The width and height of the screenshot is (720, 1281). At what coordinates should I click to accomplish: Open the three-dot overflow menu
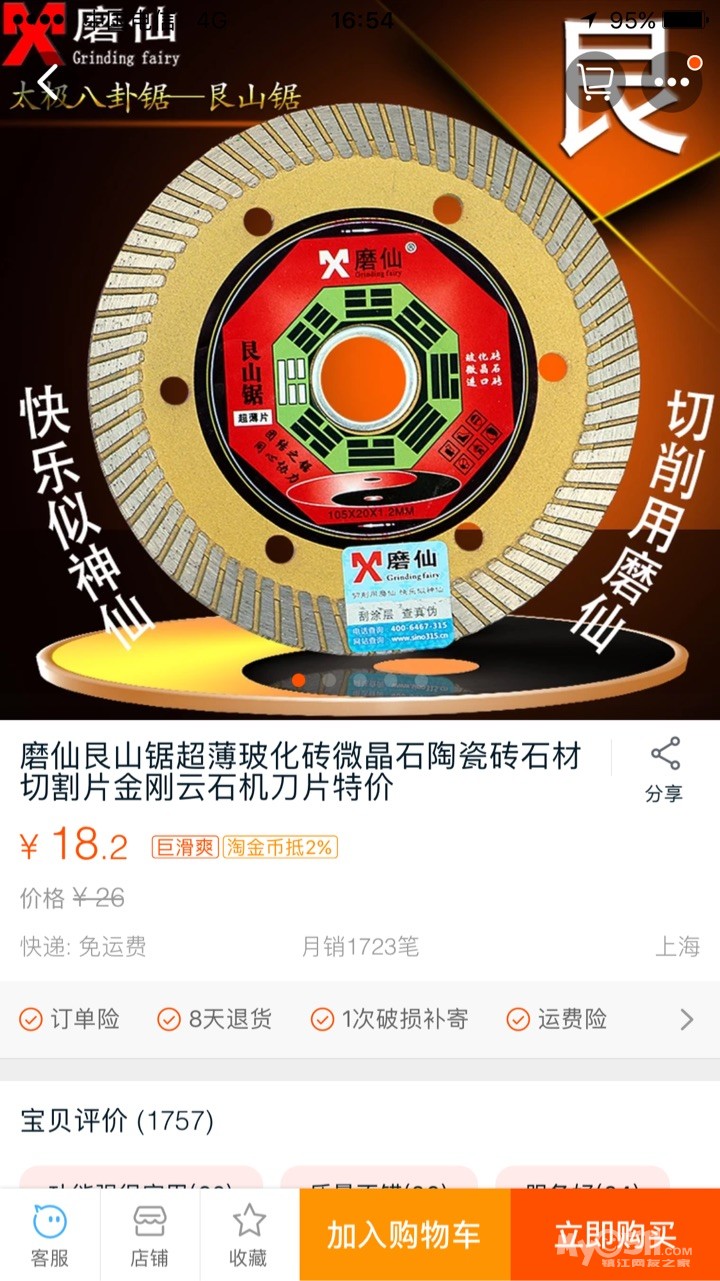pyautogui.click(x=671, y=82)
